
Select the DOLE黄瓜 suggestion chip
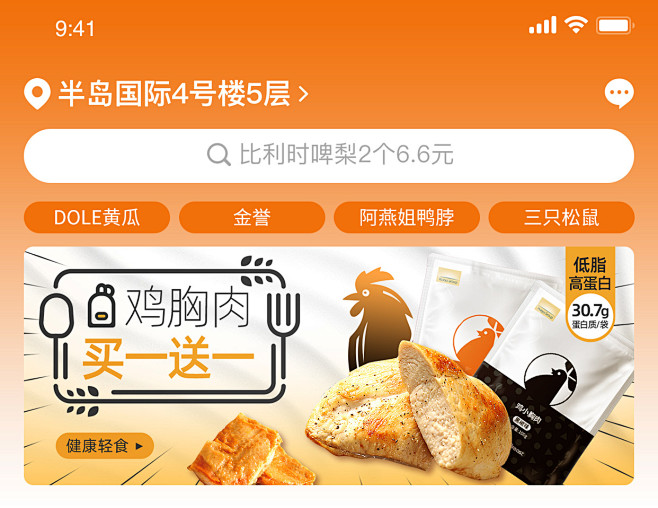pos(97,217)
